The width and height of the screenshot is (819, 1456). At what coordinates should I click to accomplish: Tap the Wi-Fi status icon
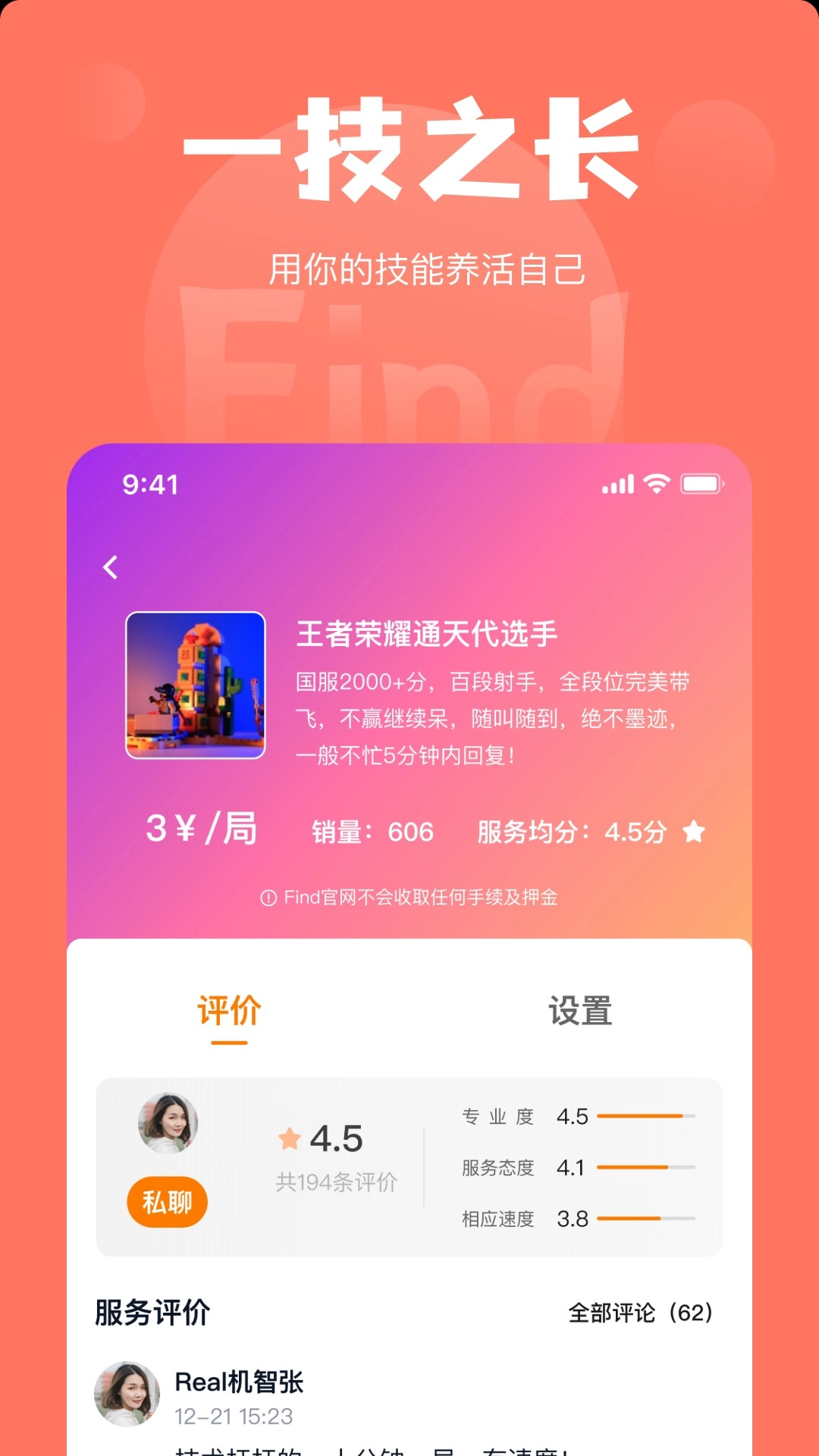click(x=657, y=484)
